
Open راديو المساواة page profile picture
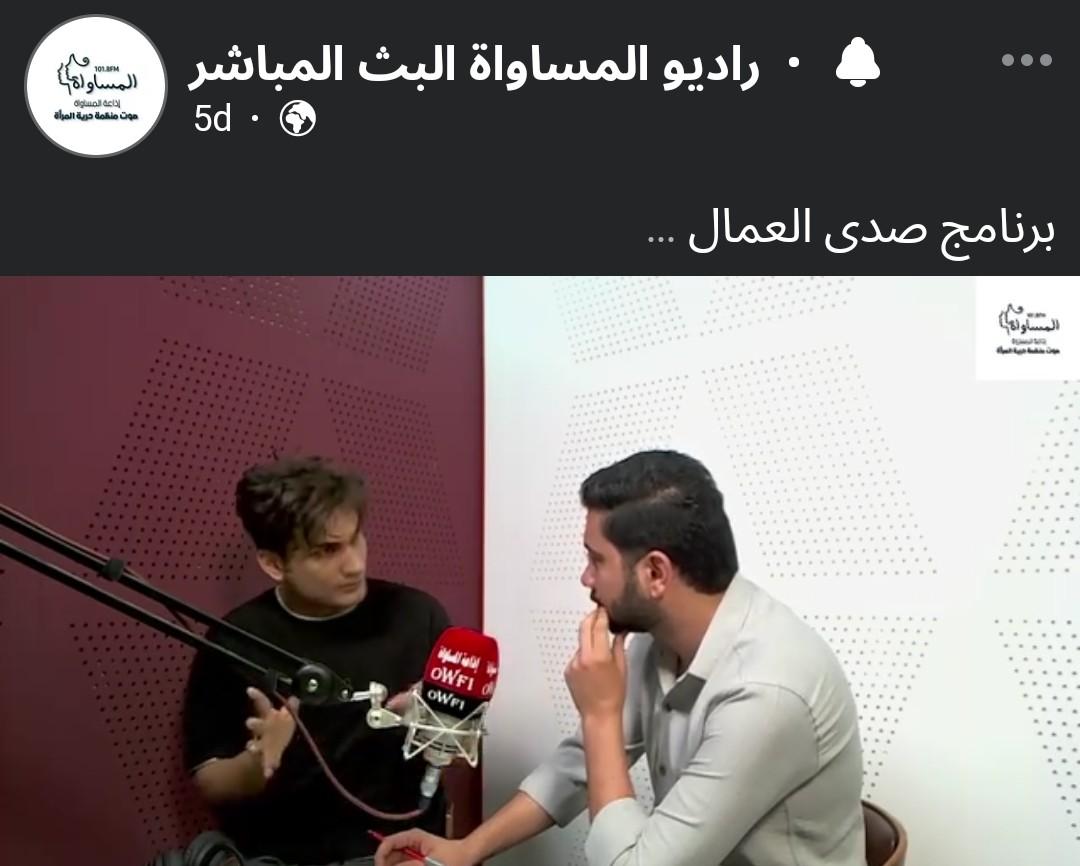tap(96, 86)
